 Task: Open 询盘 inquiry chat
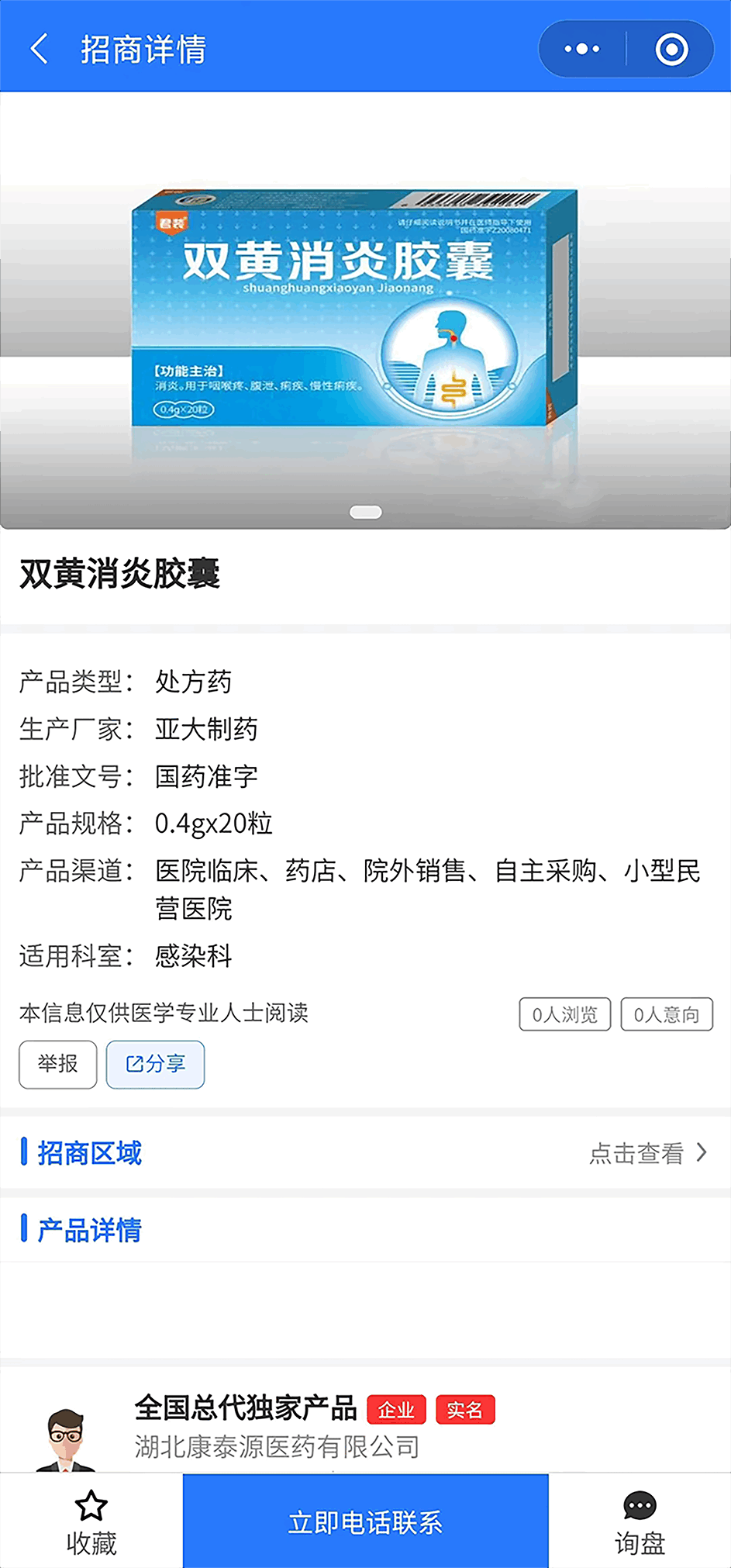click(640, 1521)
